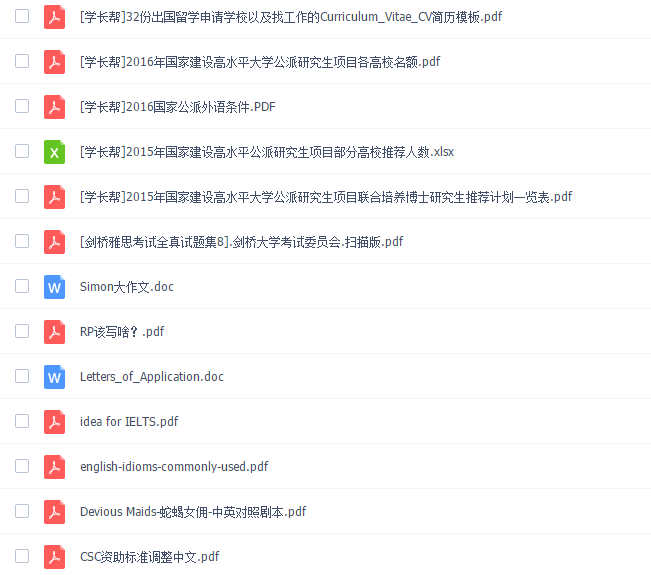Open the RP该写啥？.pdf file
This screenshot has width=651, height=575.
[122, 332]
